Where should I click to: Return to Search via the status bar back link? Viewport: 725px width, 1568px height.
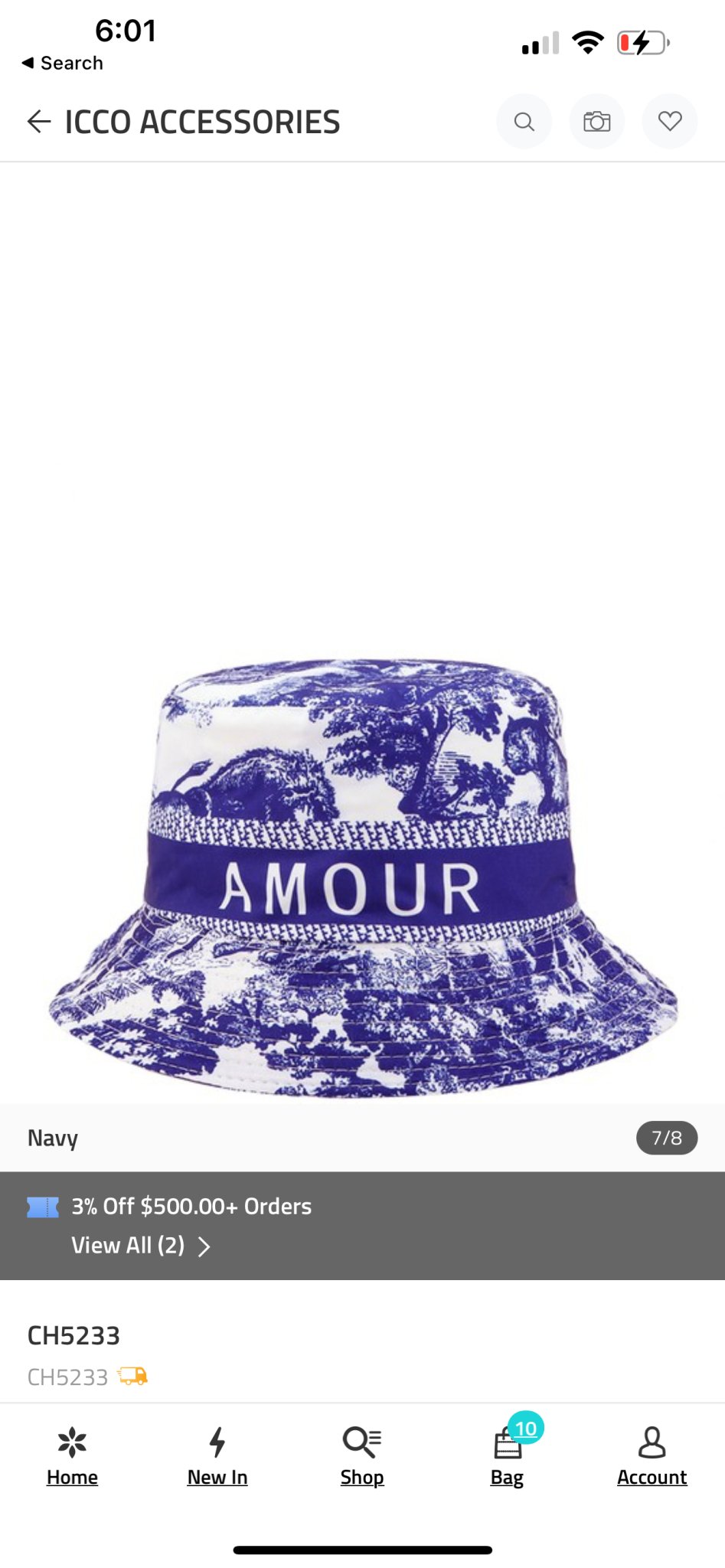(x=63, y=63)
